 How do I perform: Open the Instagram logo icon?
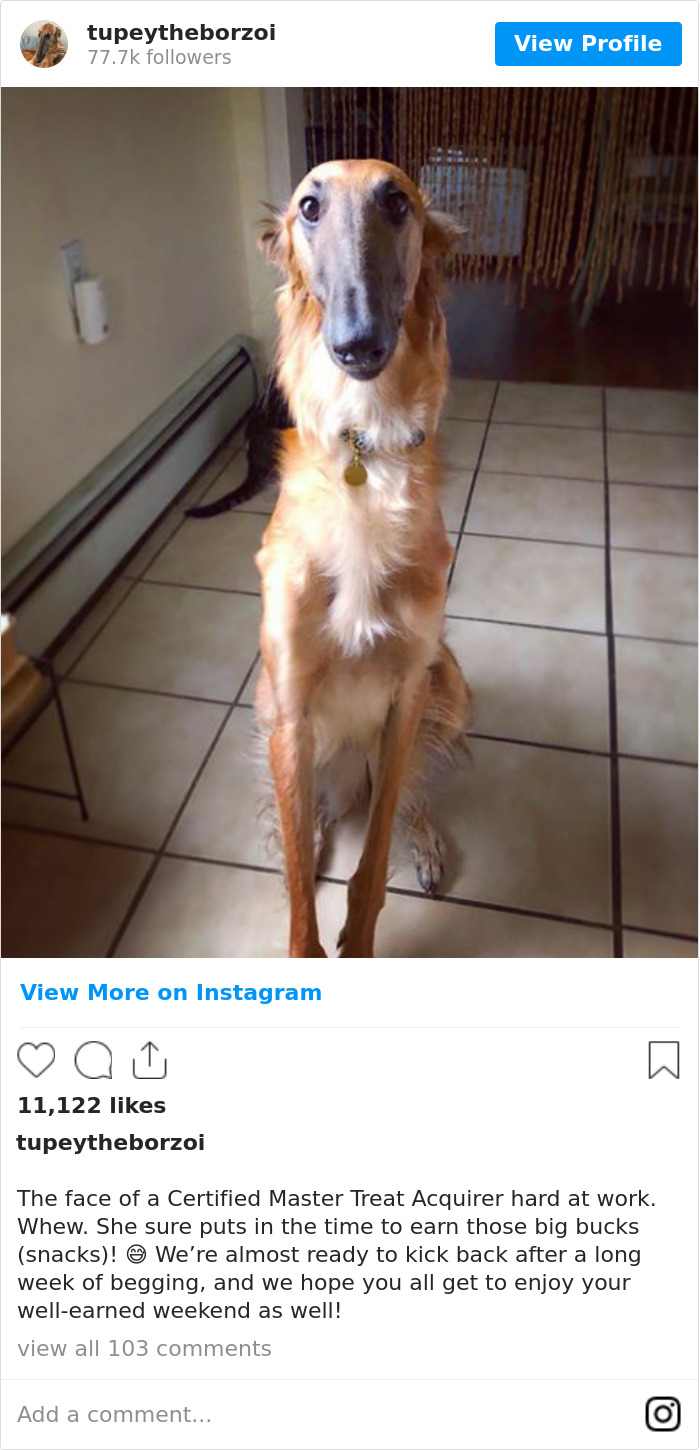(x=662, y=1414)
